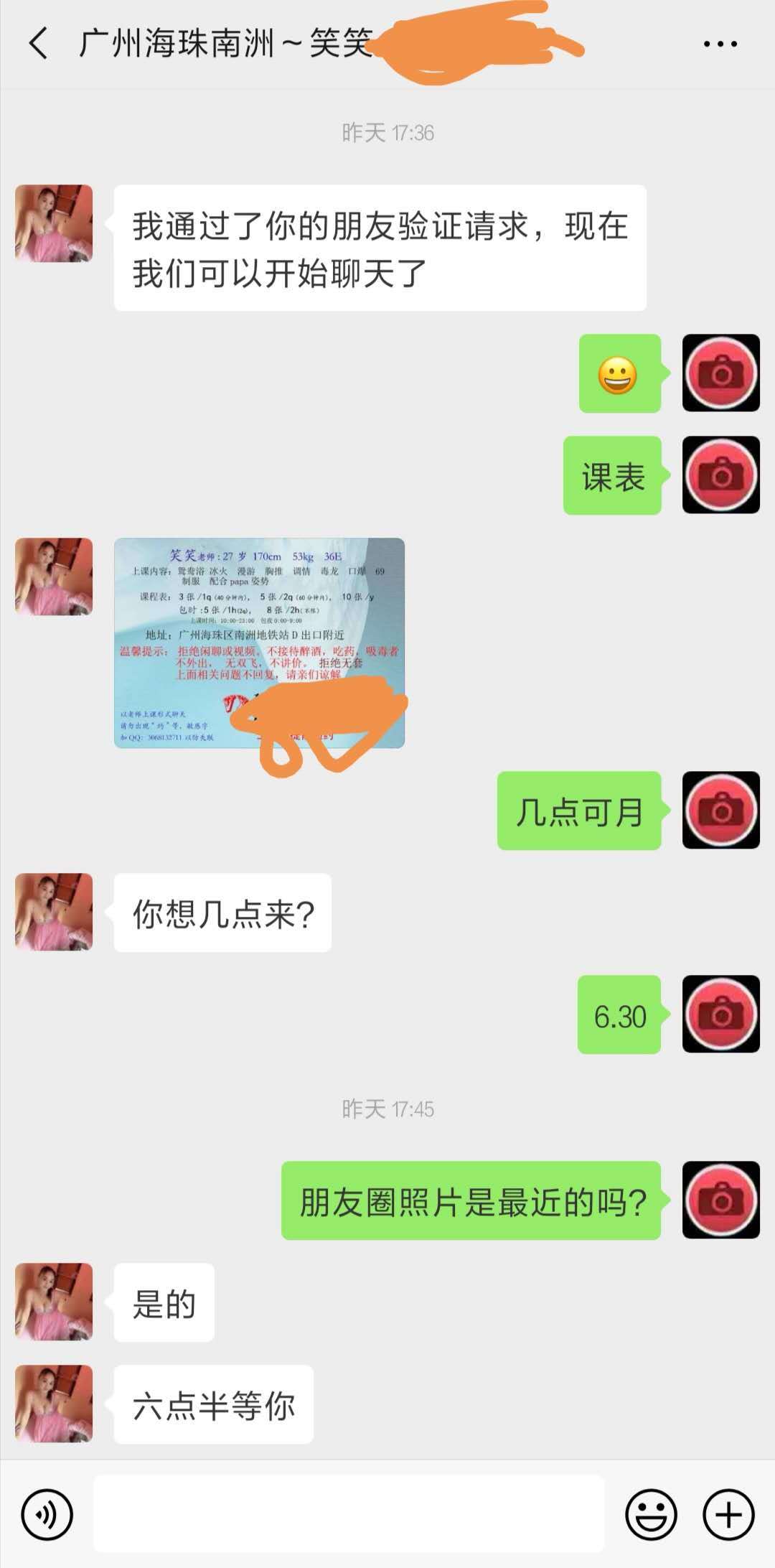Click the red camera icon beside the 课表 message
The width and height of the screenshot is (775, 1568).
pyautogui.click(x=722, y=475)
